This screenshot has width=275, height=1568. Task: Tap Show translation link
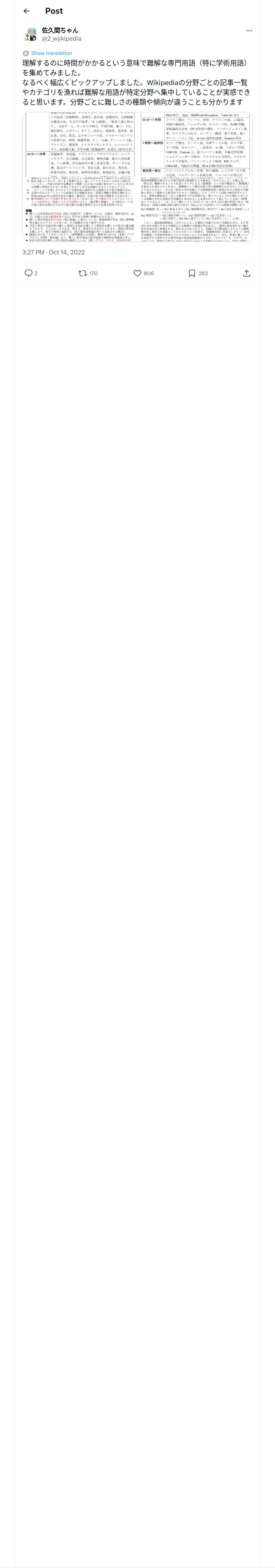(51, 53)
